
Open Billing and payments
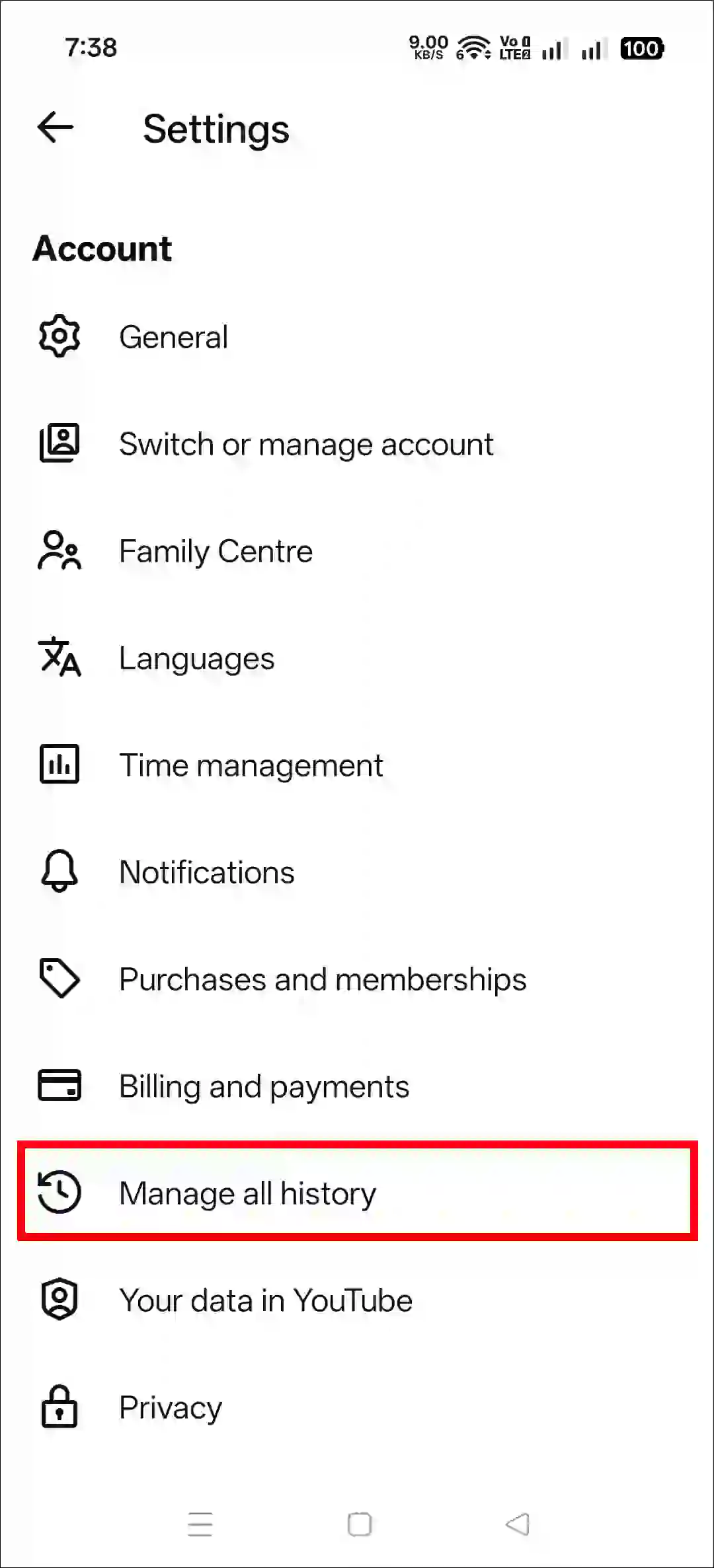pyautogui.click(x=264, y=1086)
